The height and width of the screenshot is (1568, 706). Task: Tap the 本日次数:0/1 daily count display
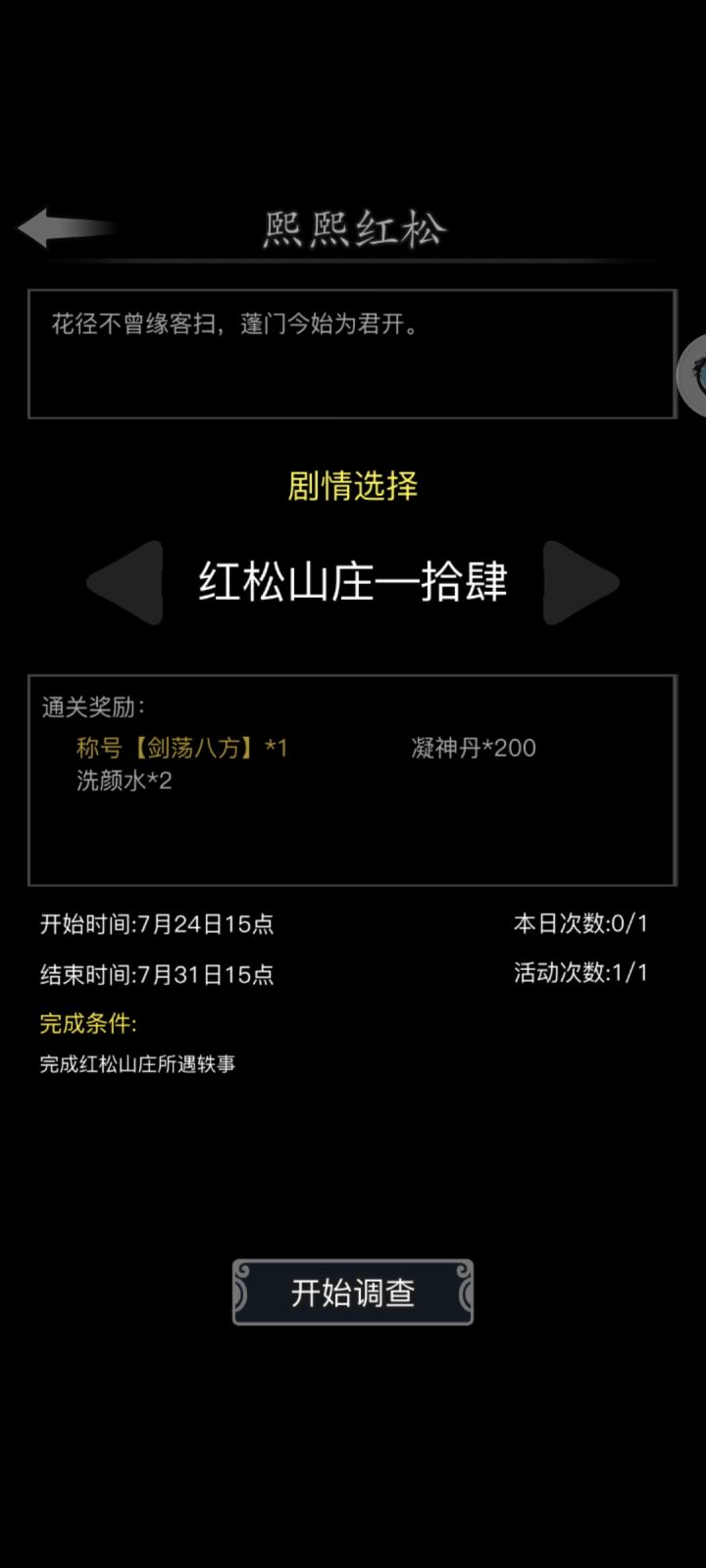(586, 922)
